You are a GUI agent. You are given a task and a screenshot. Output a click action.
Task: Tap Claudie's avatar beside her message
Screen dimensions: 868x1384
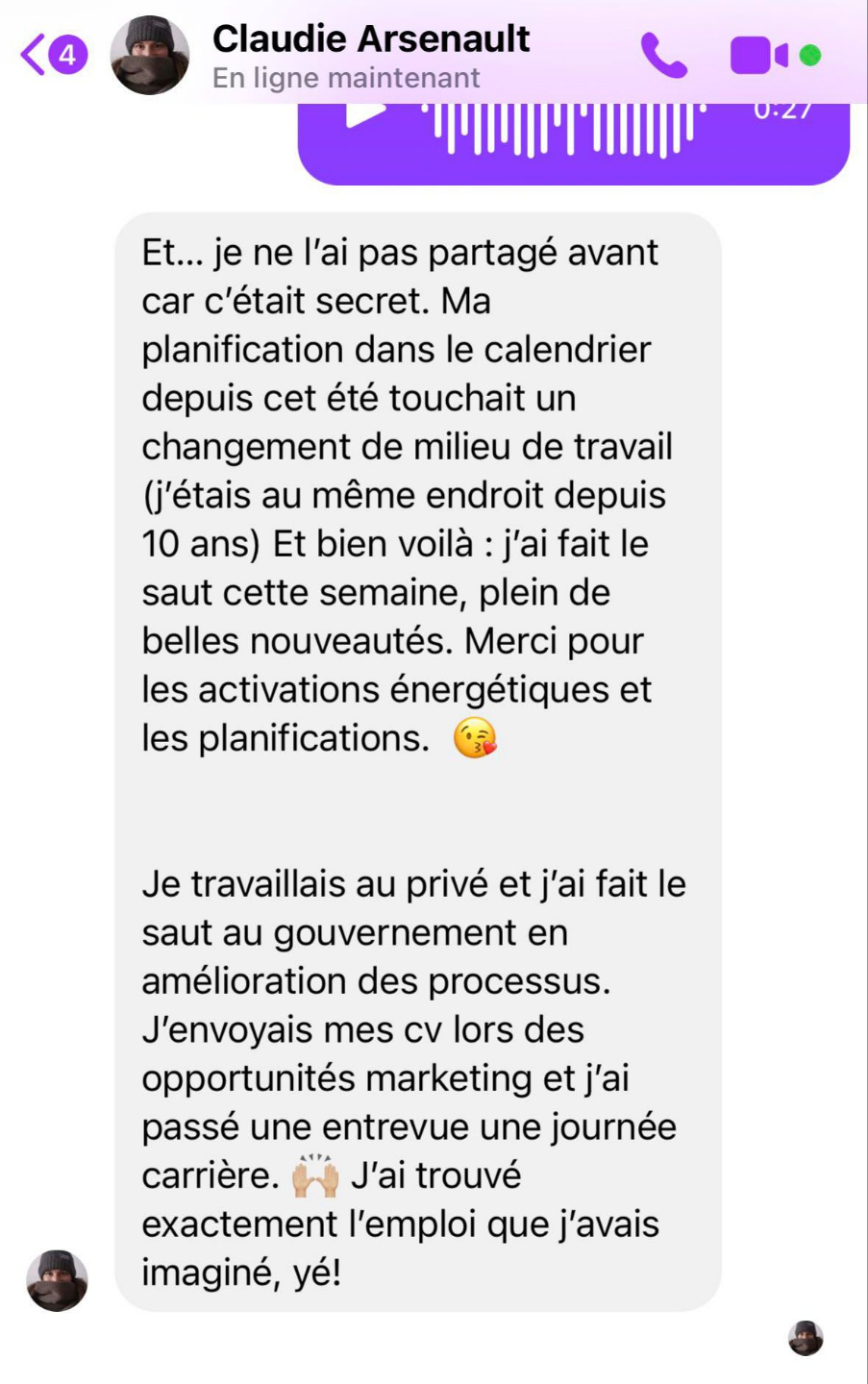point(57,1280)
